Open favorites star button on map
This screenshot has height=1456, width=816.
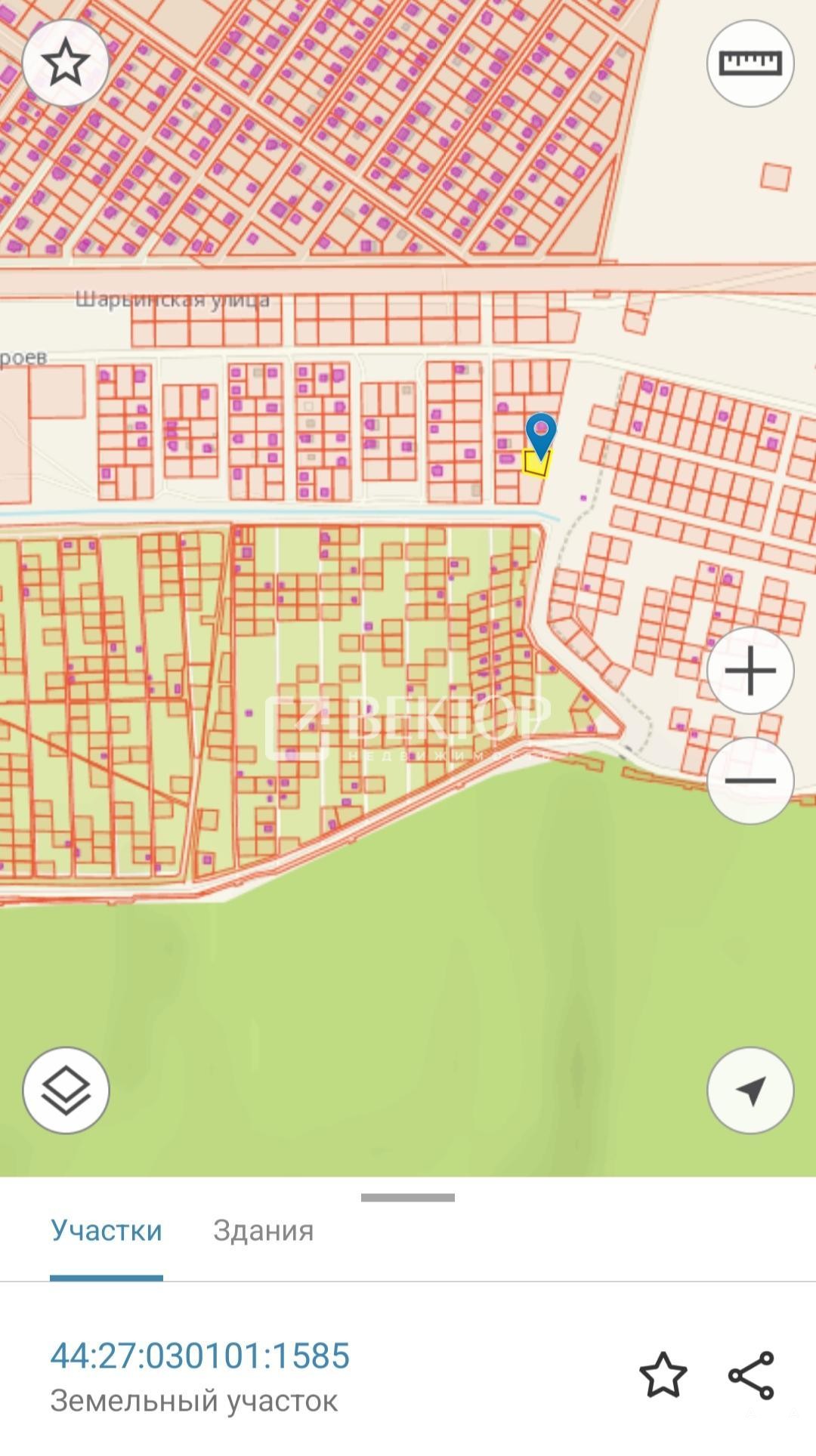(66, 63)
